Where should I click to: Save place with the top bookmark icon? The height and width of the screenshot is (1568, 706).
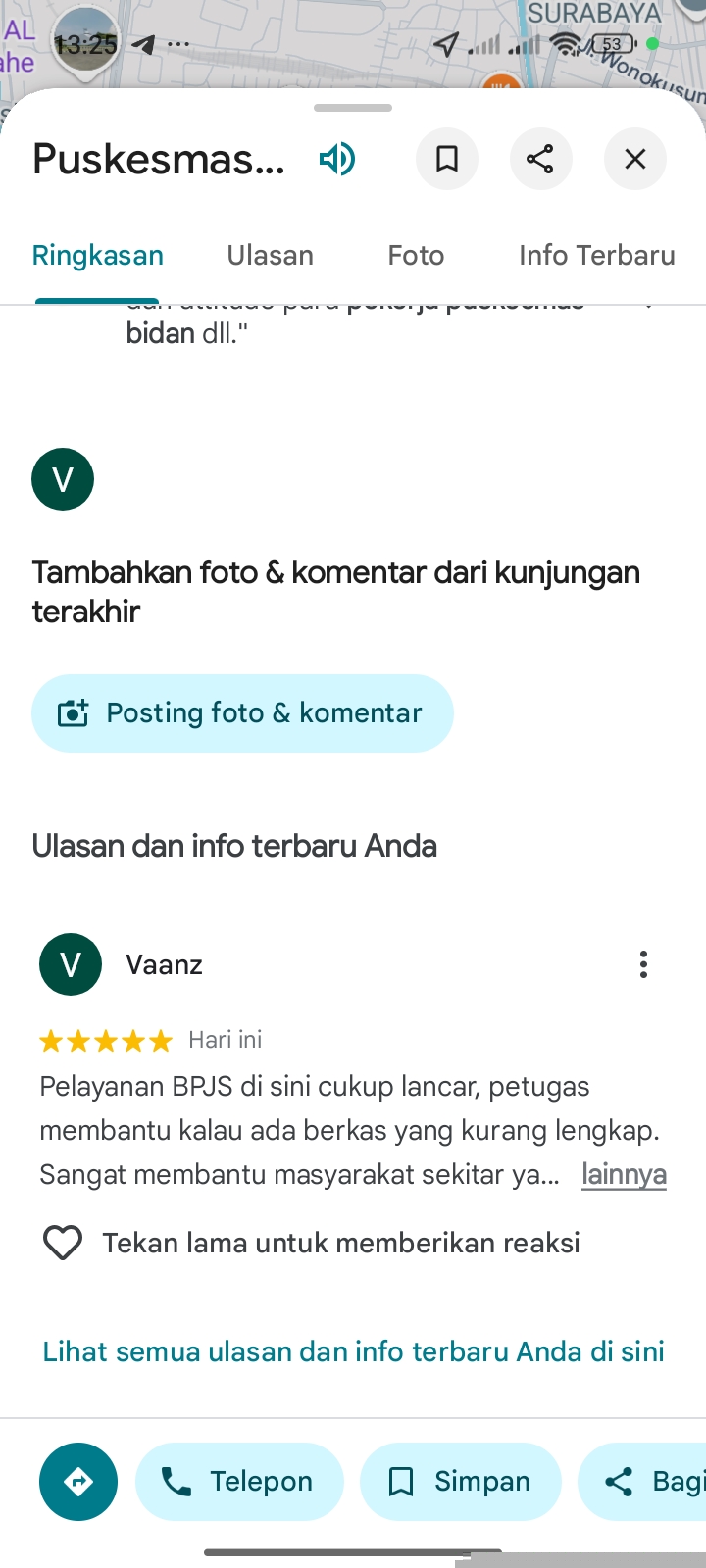click(x=447, y=159)
